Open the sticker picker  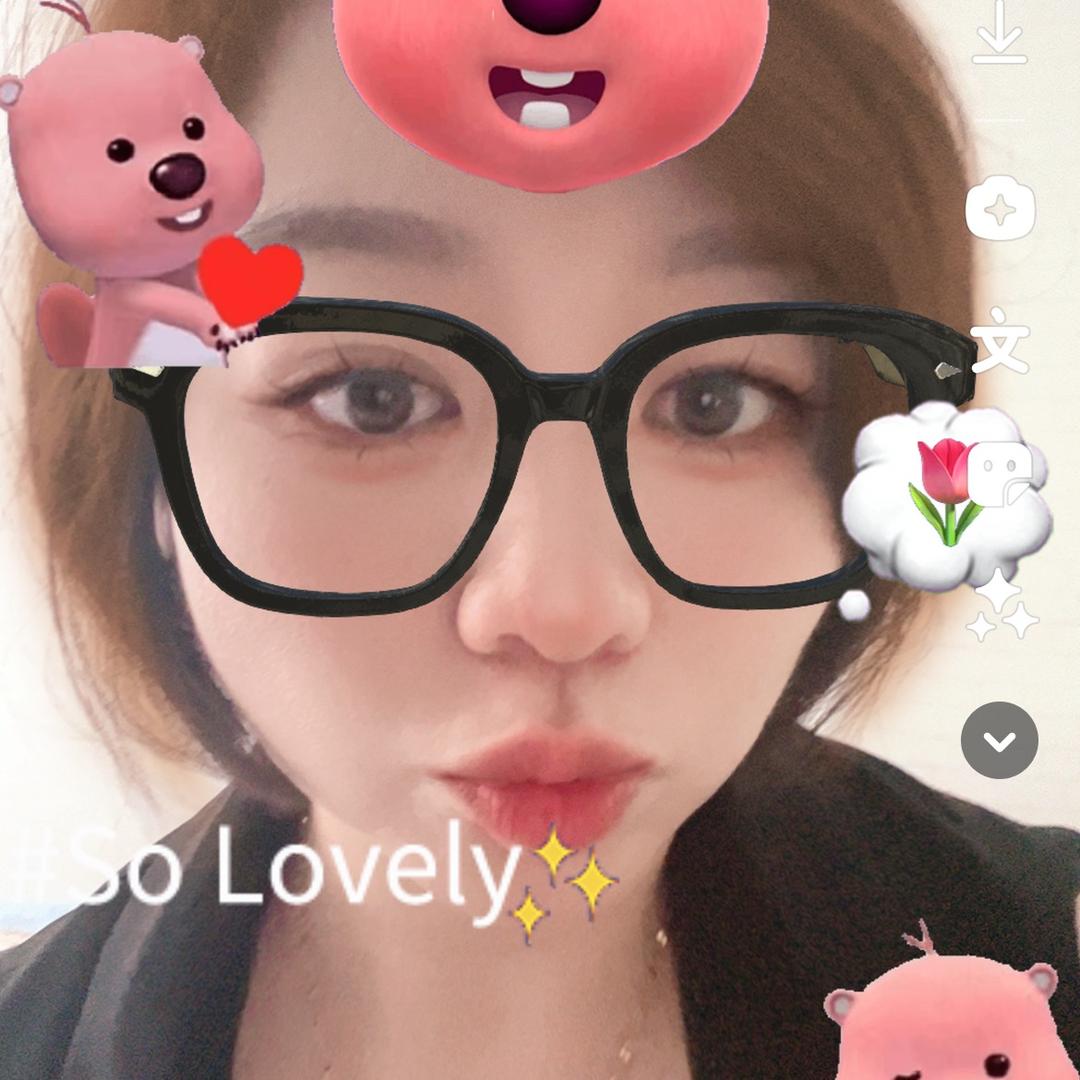1003,473
